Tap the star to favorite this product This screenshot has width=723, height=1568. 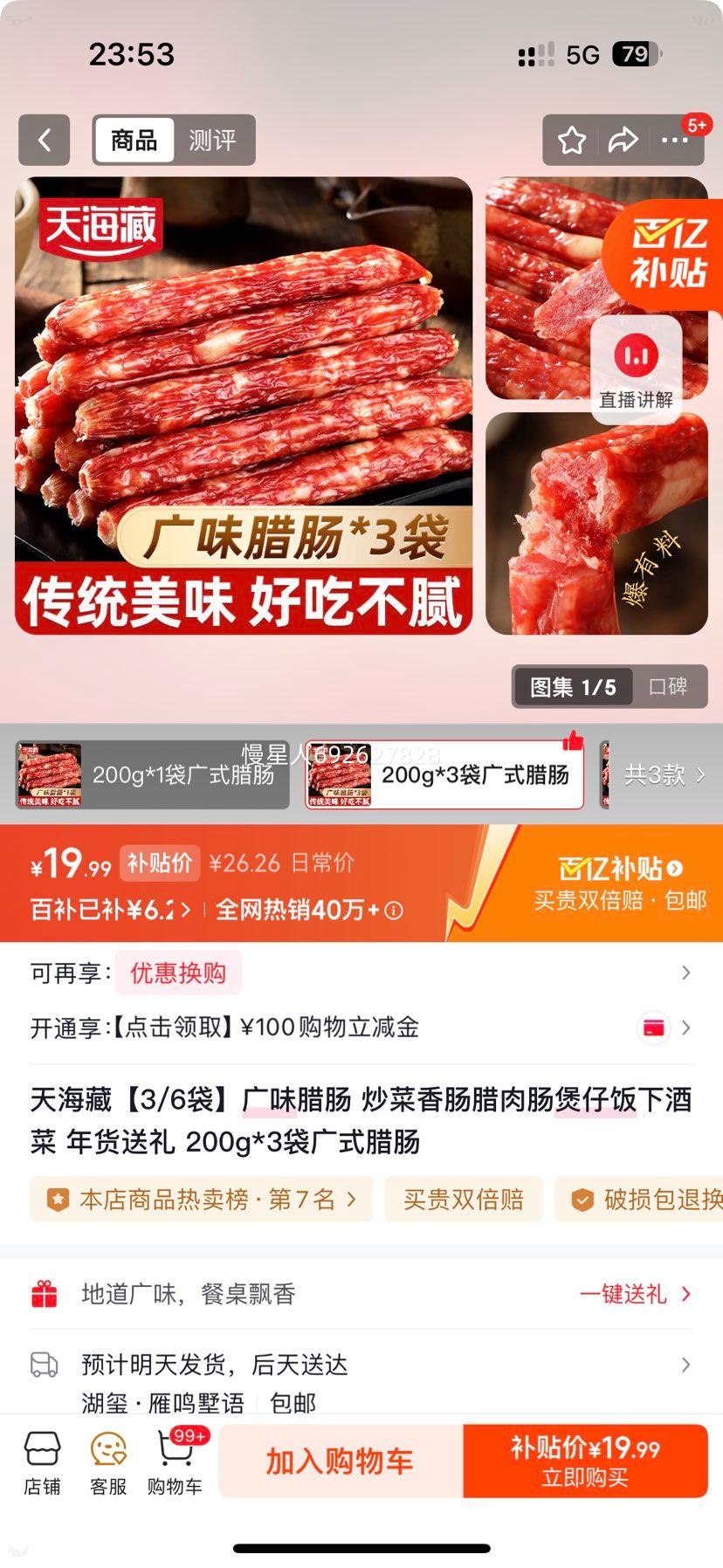point(571,140)
